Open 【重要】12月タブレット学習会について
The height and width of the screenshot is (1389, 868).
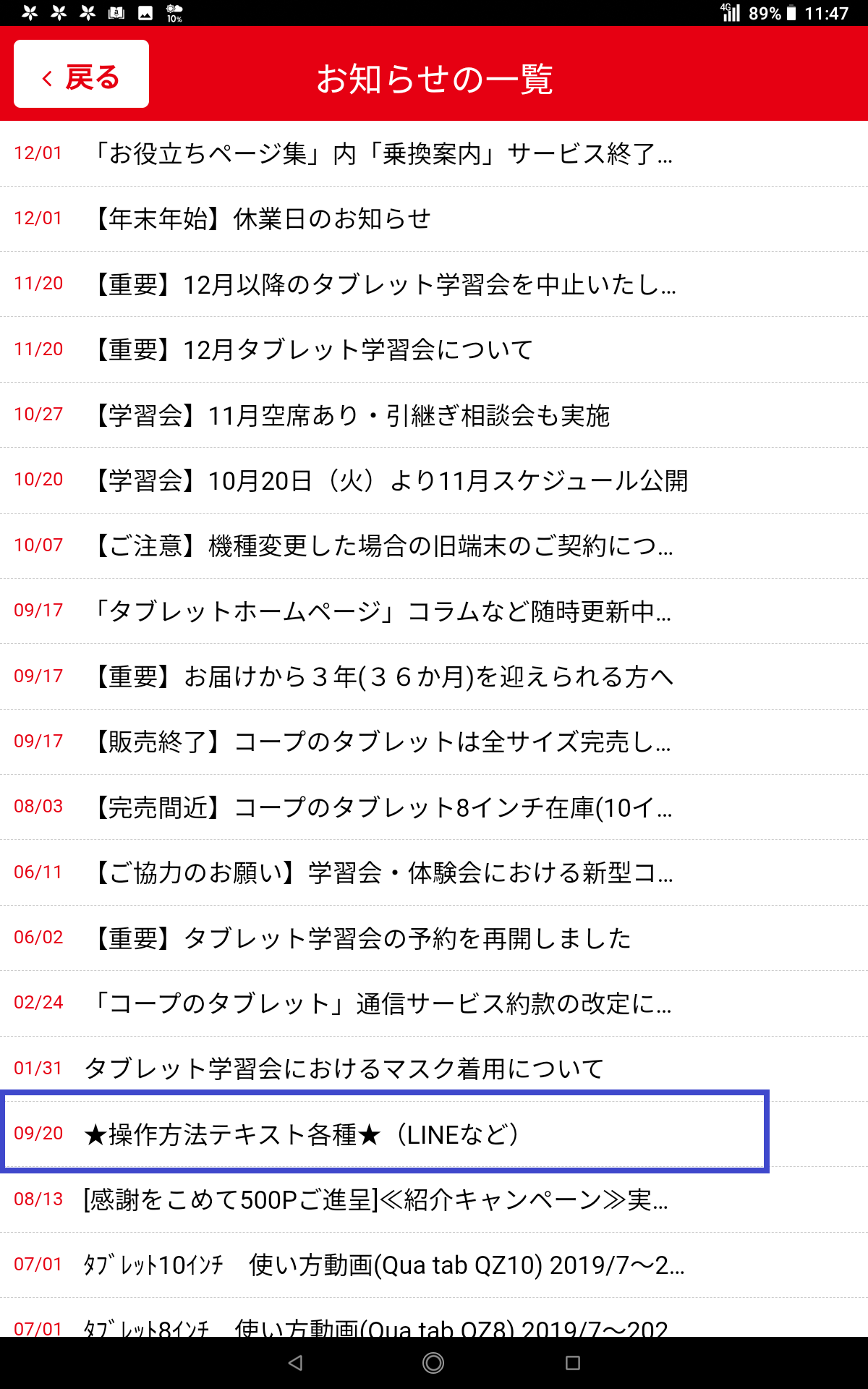click(x=434, y=350)
